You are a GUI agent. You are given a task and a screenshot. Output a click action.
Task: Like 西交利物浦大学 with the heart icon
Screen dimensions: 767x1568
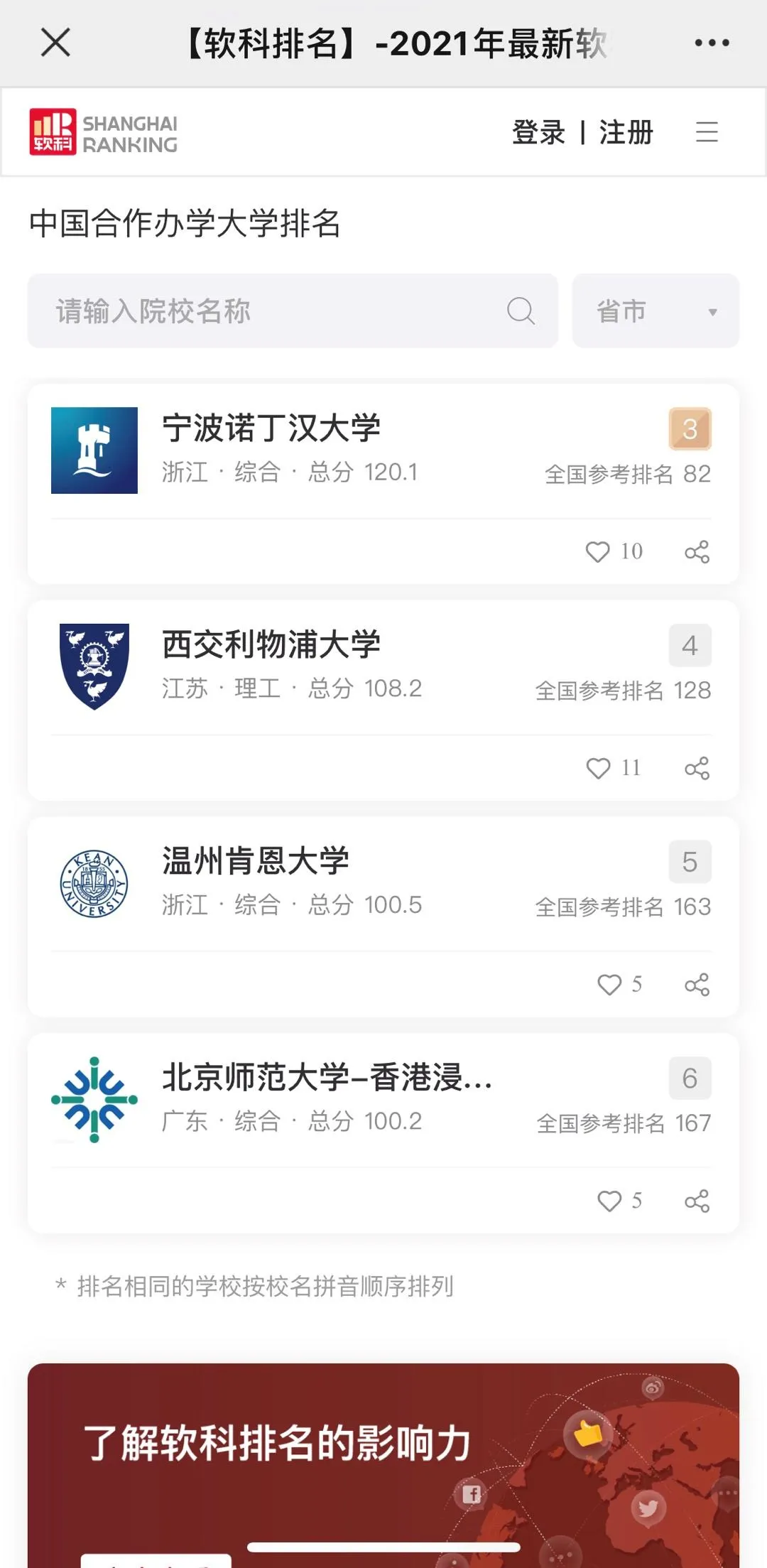pos(598,768)
